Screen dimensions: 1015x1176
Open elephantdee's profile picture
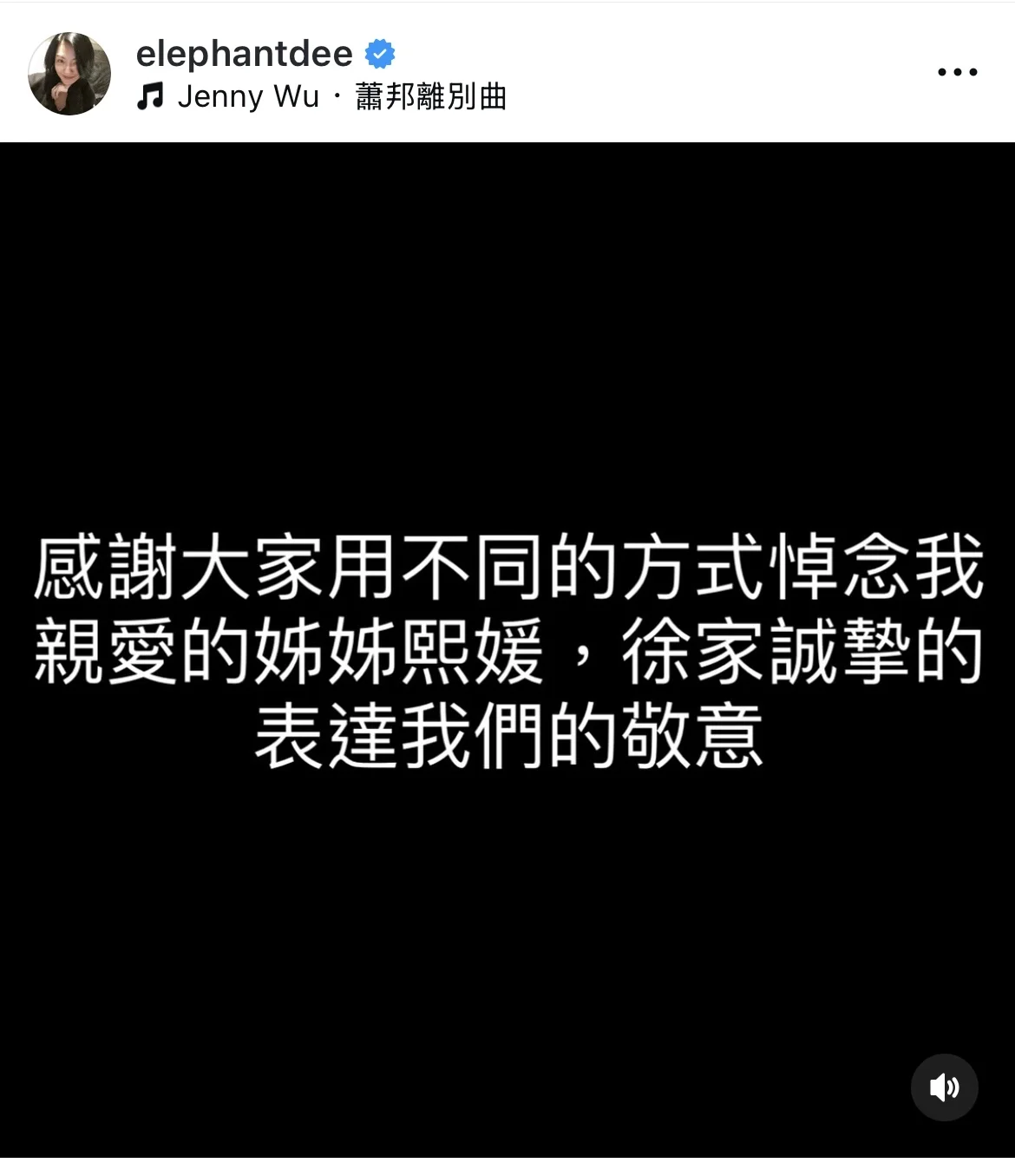[x=69, y=74]
